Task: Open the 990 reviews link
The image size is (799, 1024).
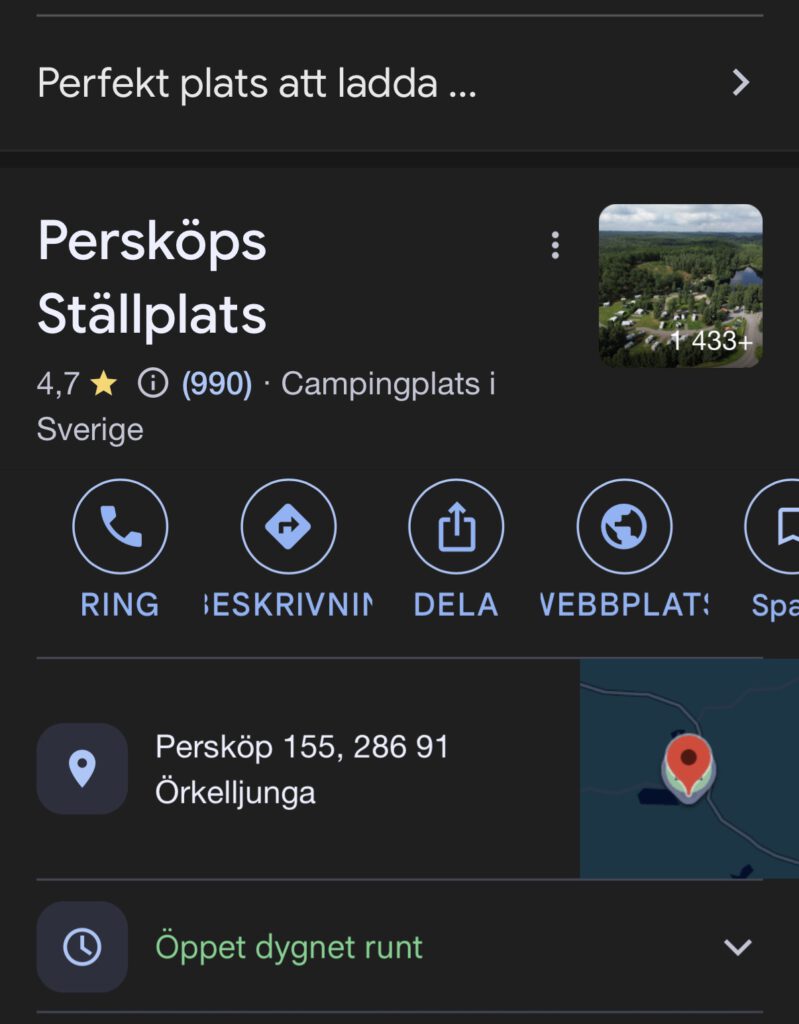Action: (217, 384)
